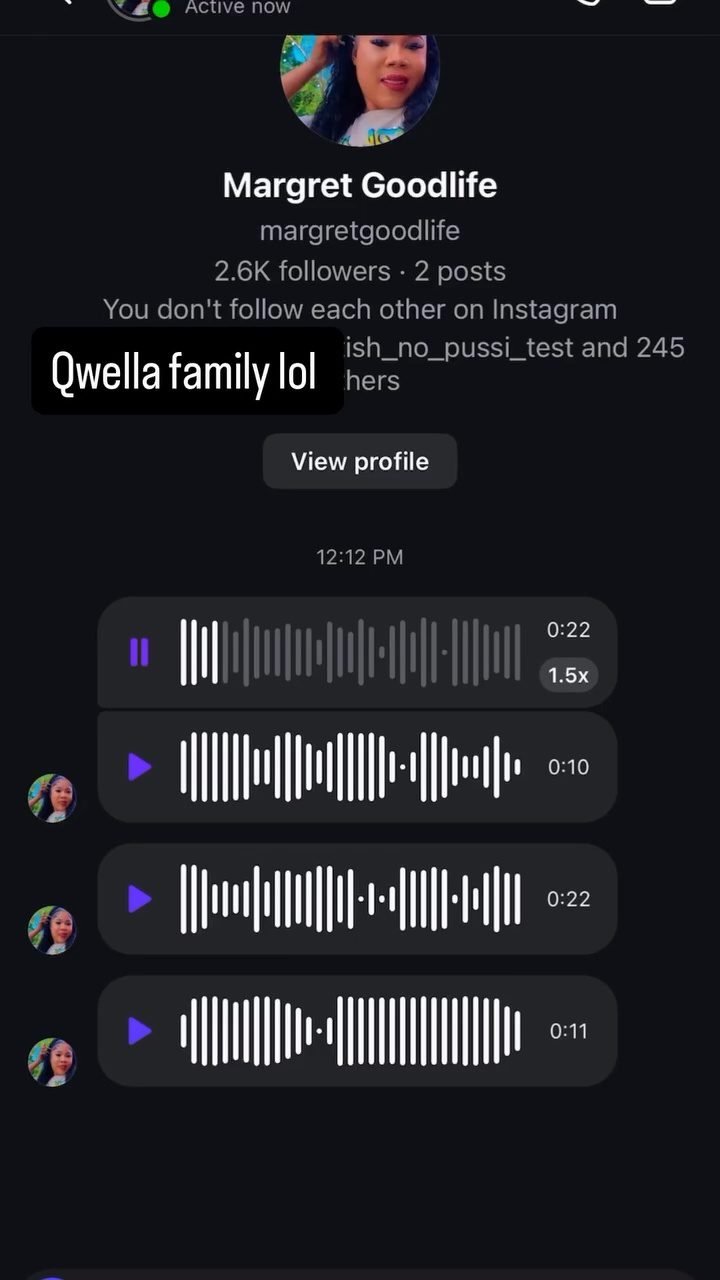Open Margret Goodlife's View profile button
This screenshot has height=1280, width=720.
360,461
